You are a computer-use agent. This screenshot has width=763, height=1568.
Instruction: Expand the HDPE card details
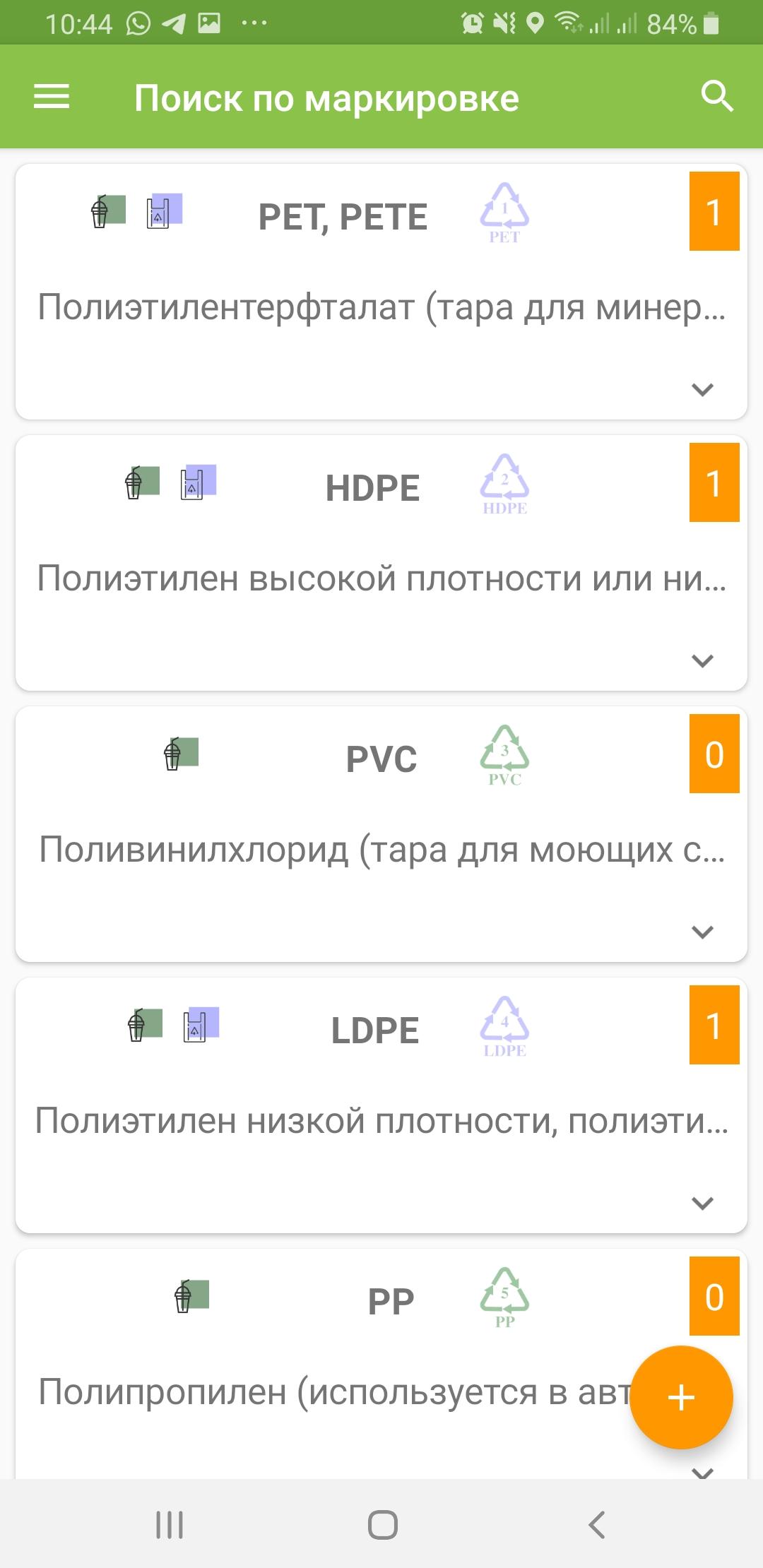coord(702,660)
